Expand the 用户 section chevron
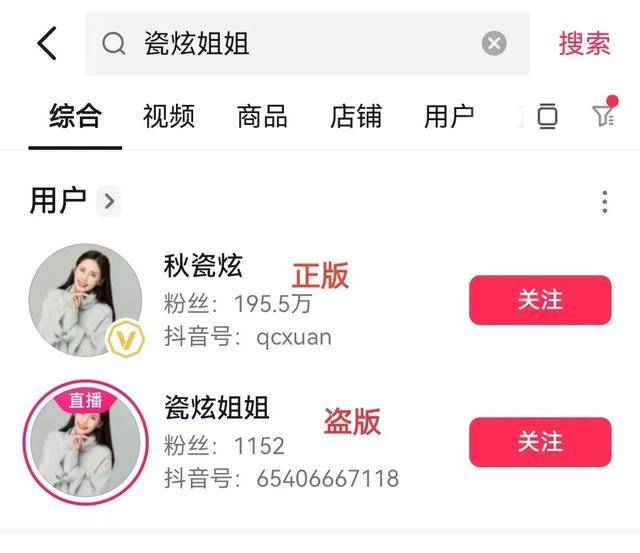 click(x=109, y=202)
